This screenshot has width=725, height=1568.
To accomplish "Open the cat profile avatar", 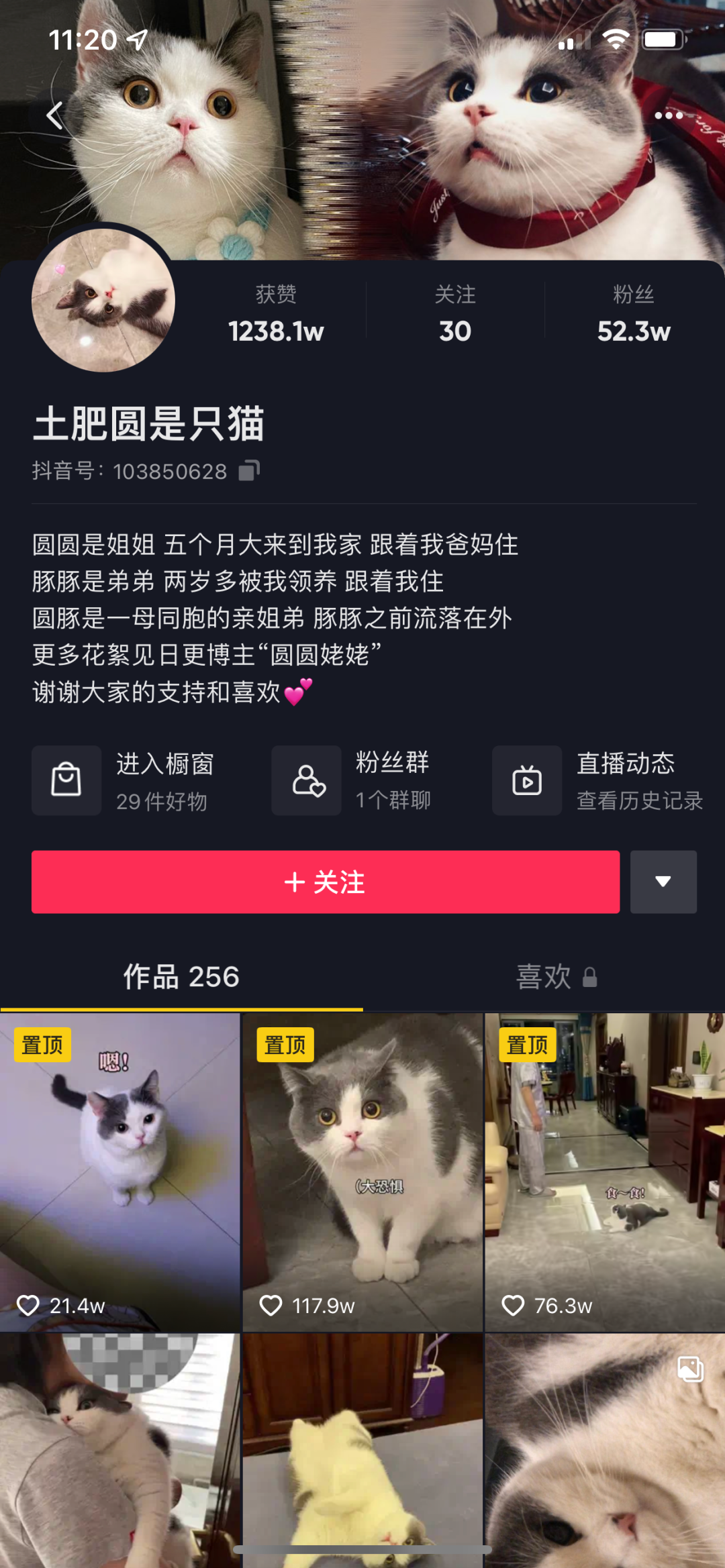I will click(x=103, y=300).
